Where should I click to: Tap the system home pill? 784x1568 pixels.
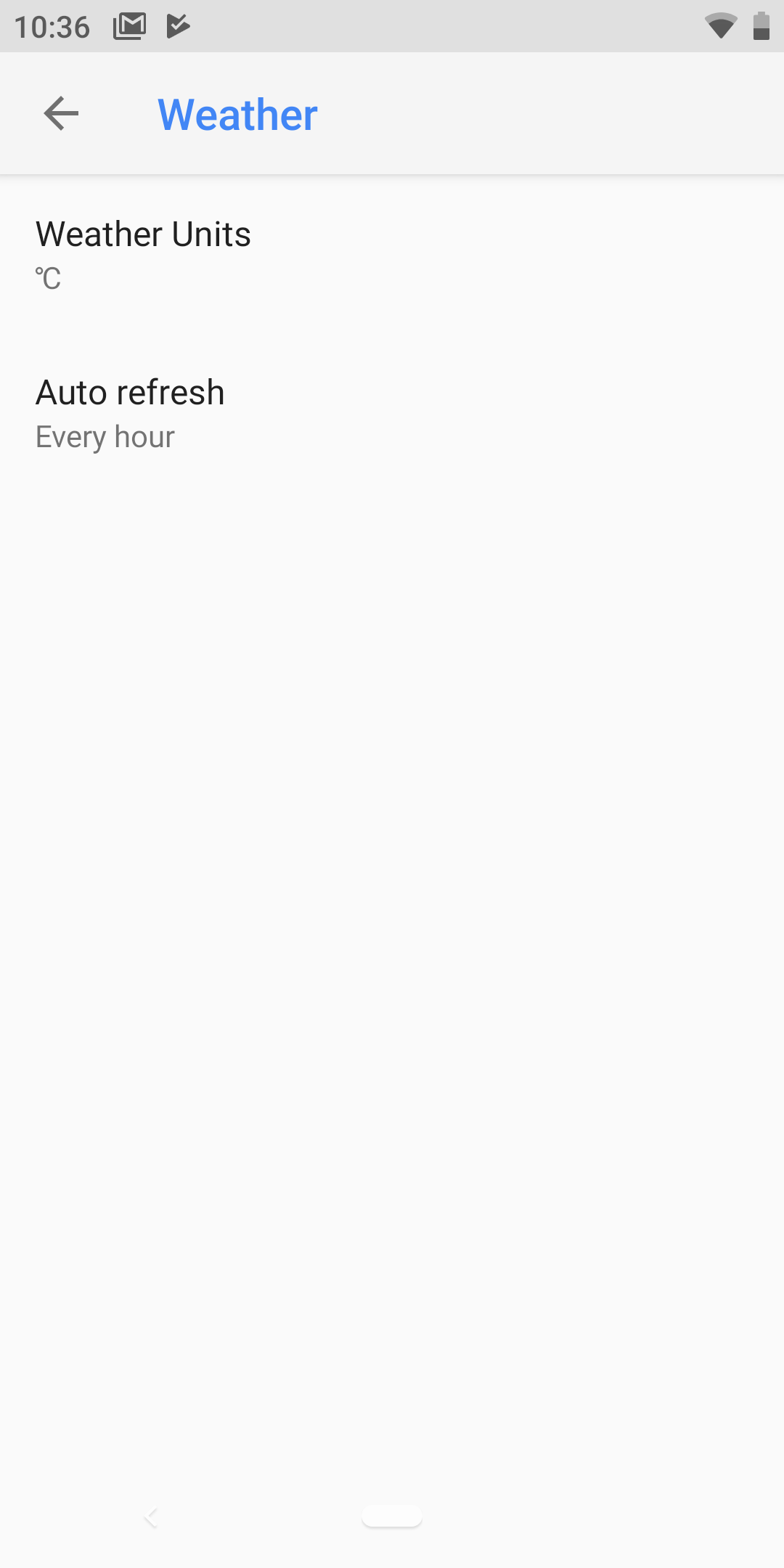[392, 1516]
